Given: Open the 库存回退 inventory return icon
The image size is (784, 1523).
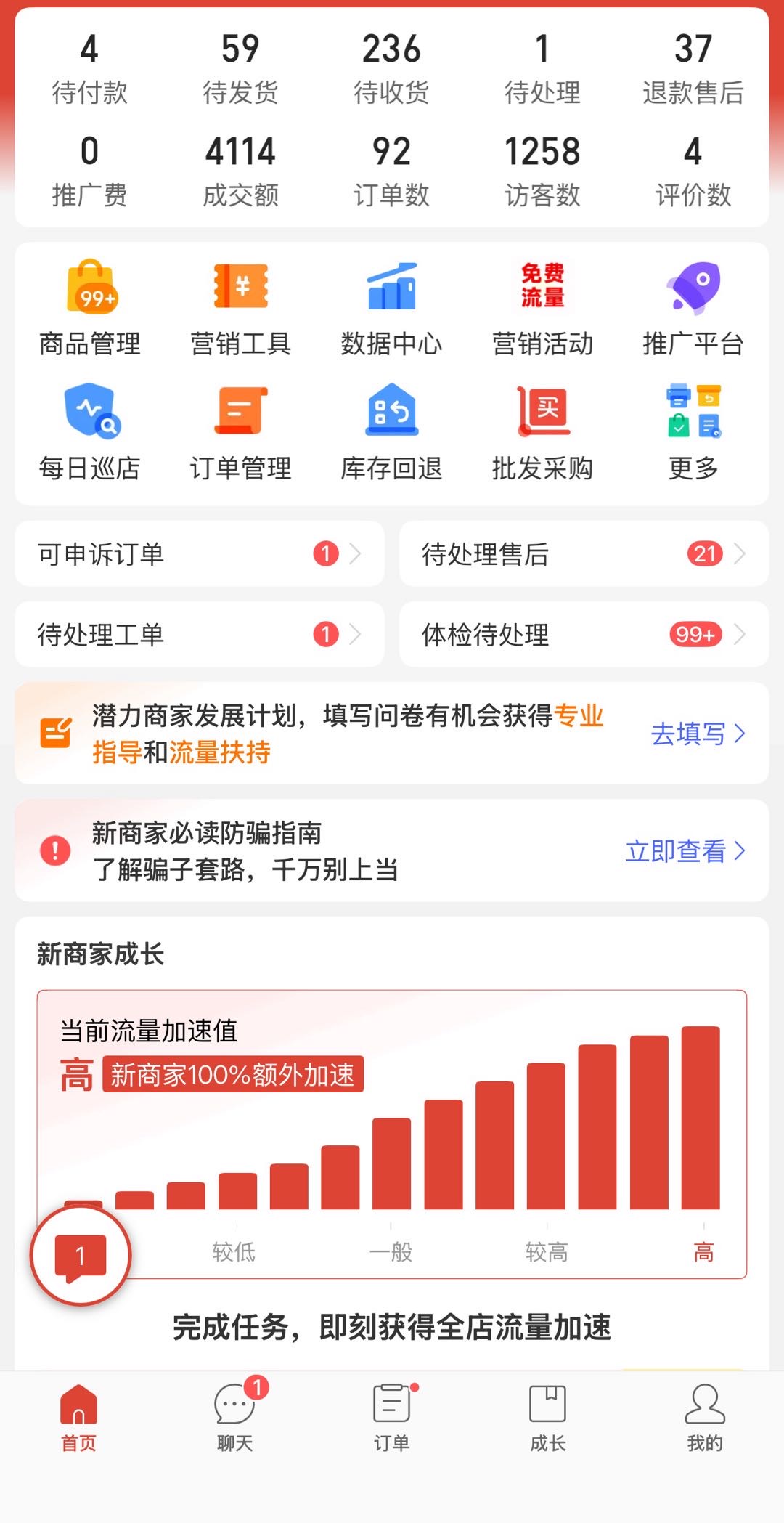Looking at the screenshot, I should (x=392, y=429).
